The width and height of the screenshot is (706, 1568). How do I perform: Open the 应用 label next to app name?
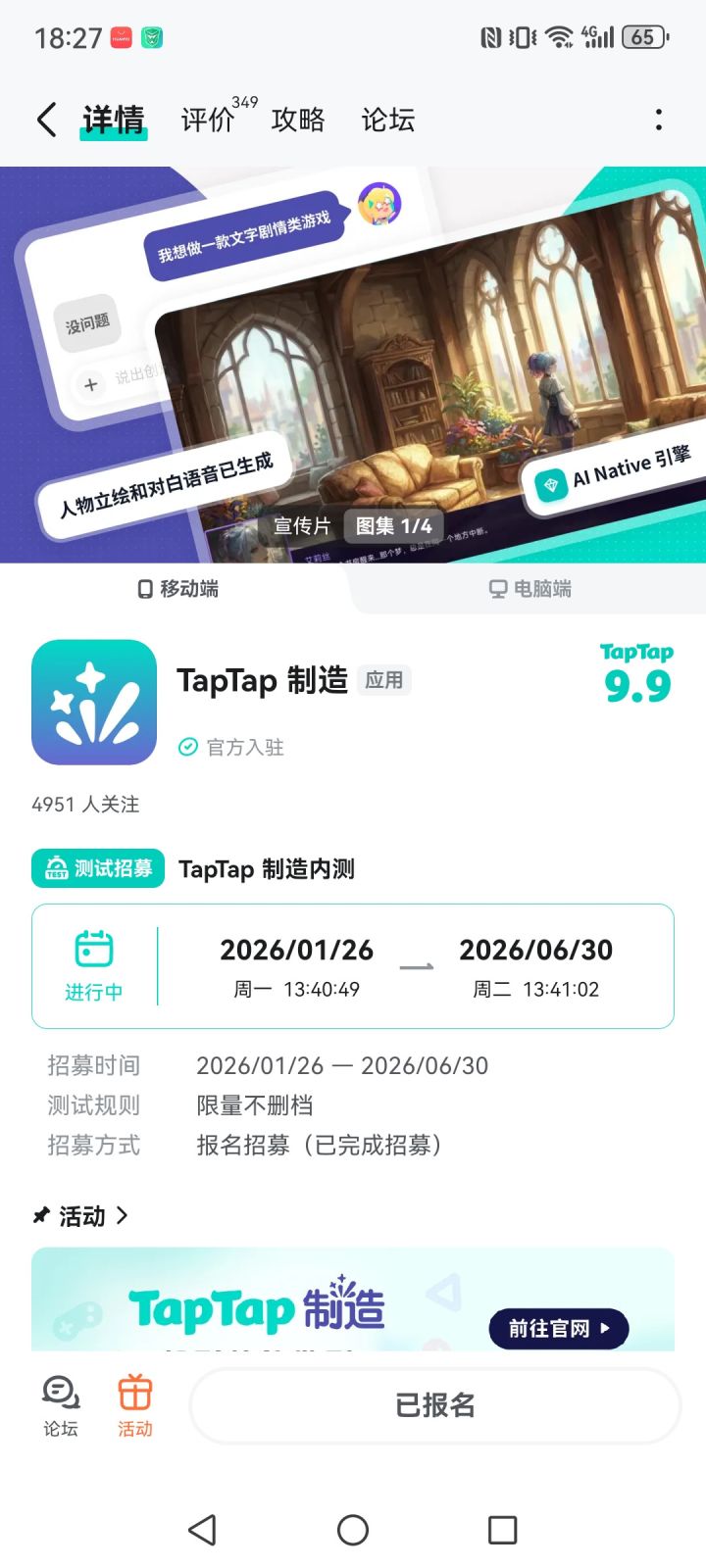pos(385,679)
